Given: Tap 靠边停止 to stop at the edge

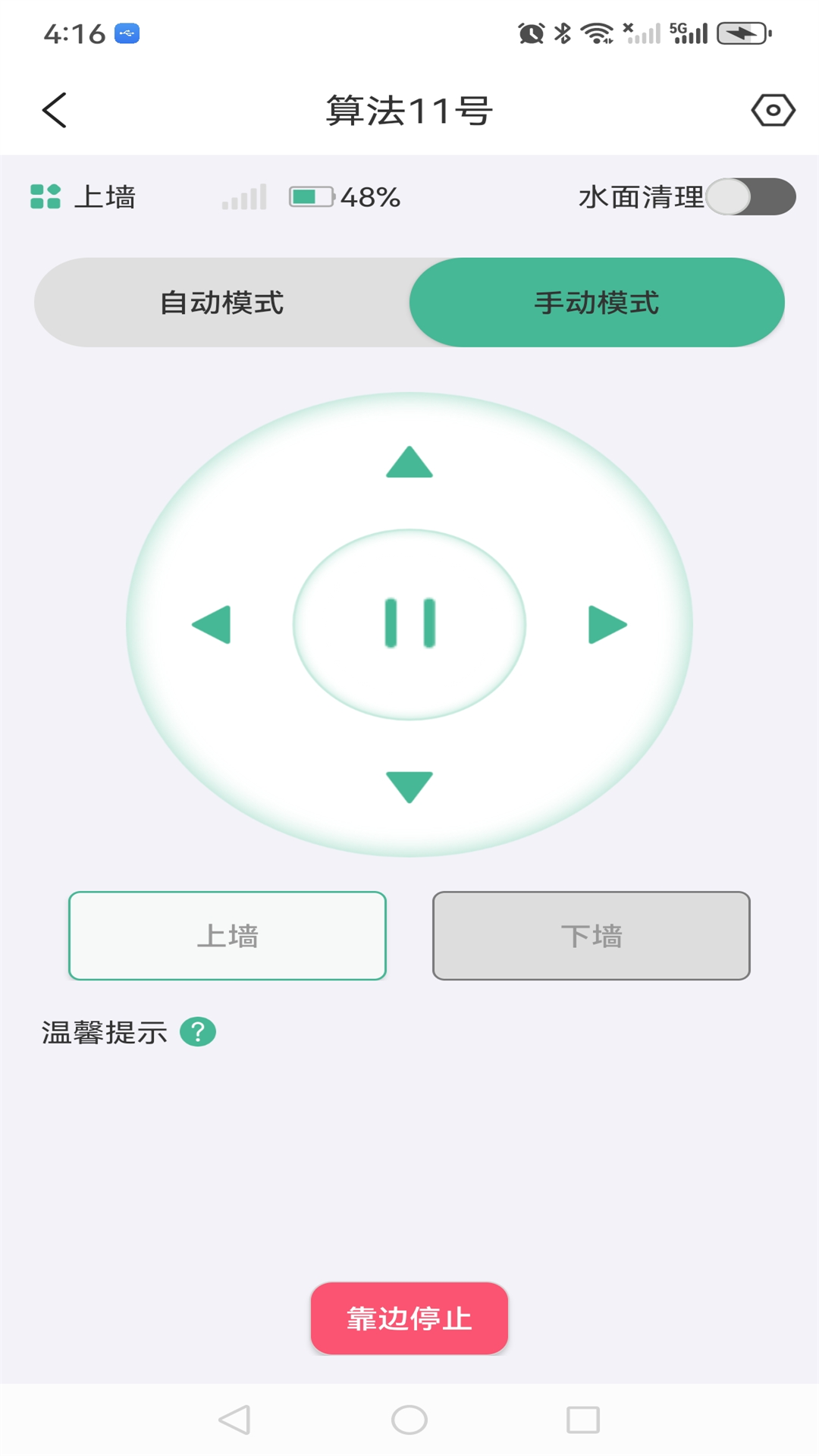Looking at the screenshot, I should 409,1319.
